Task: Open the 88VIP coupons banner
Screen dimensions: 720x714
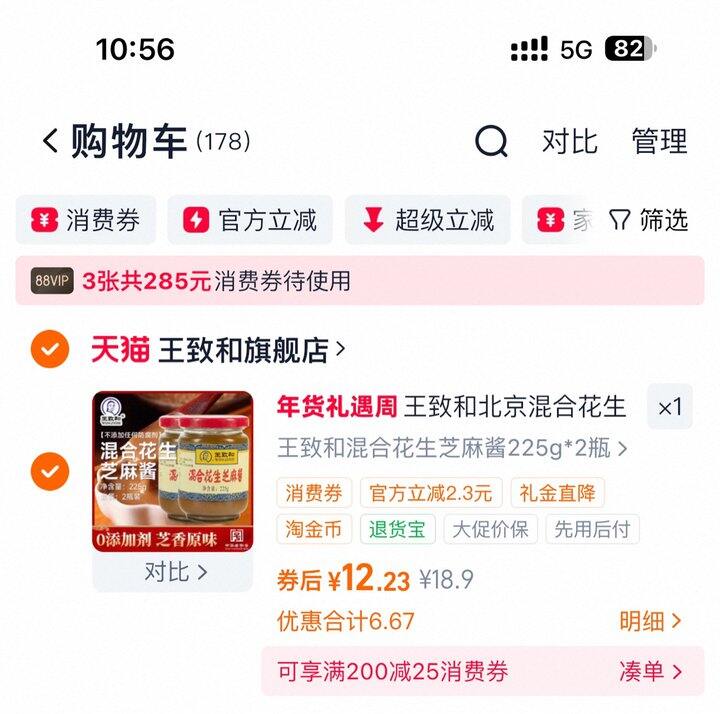Action: (x=360, y=281)
